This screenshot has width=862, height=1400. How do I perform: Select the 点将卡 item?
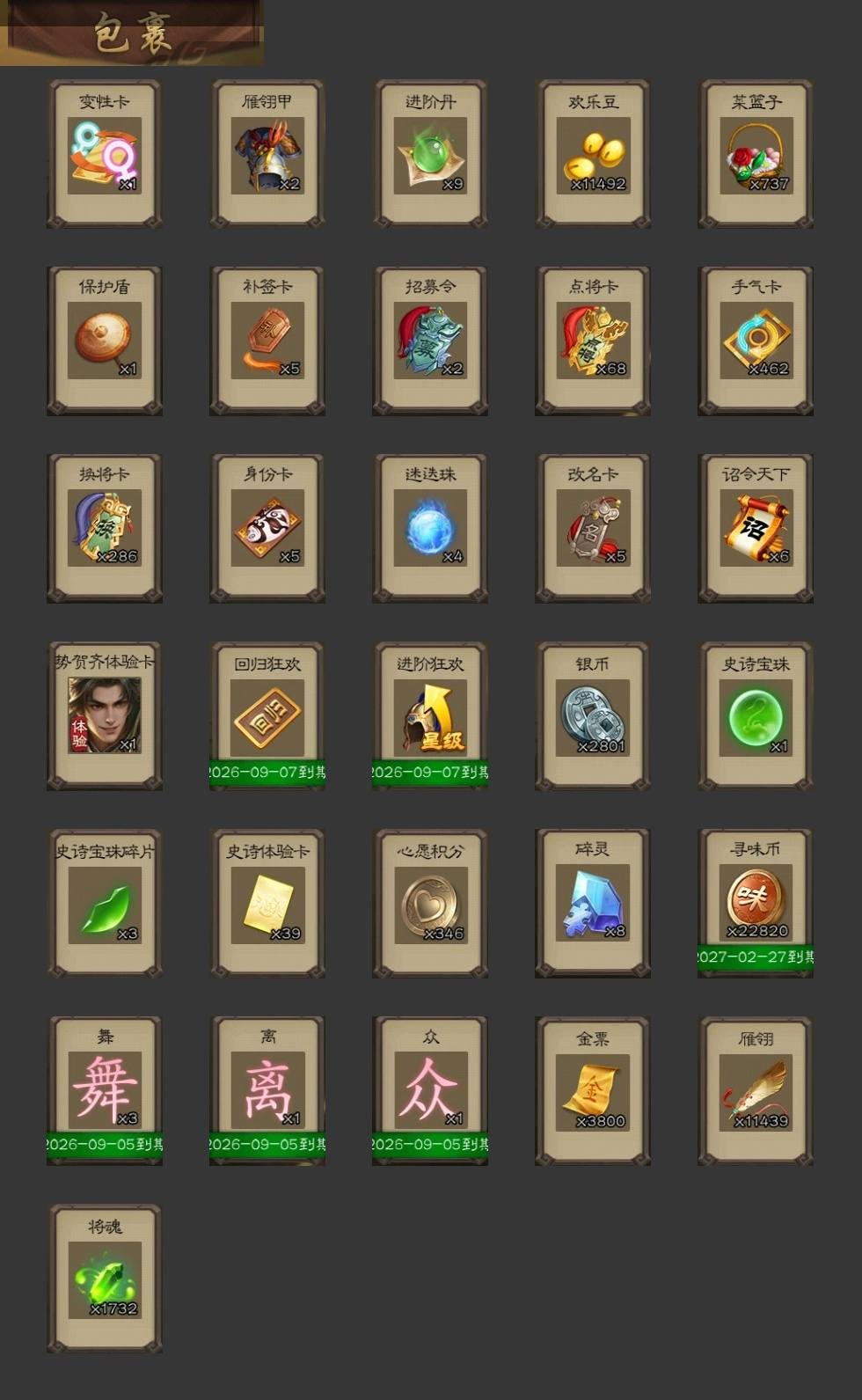(x=593, y=341)
